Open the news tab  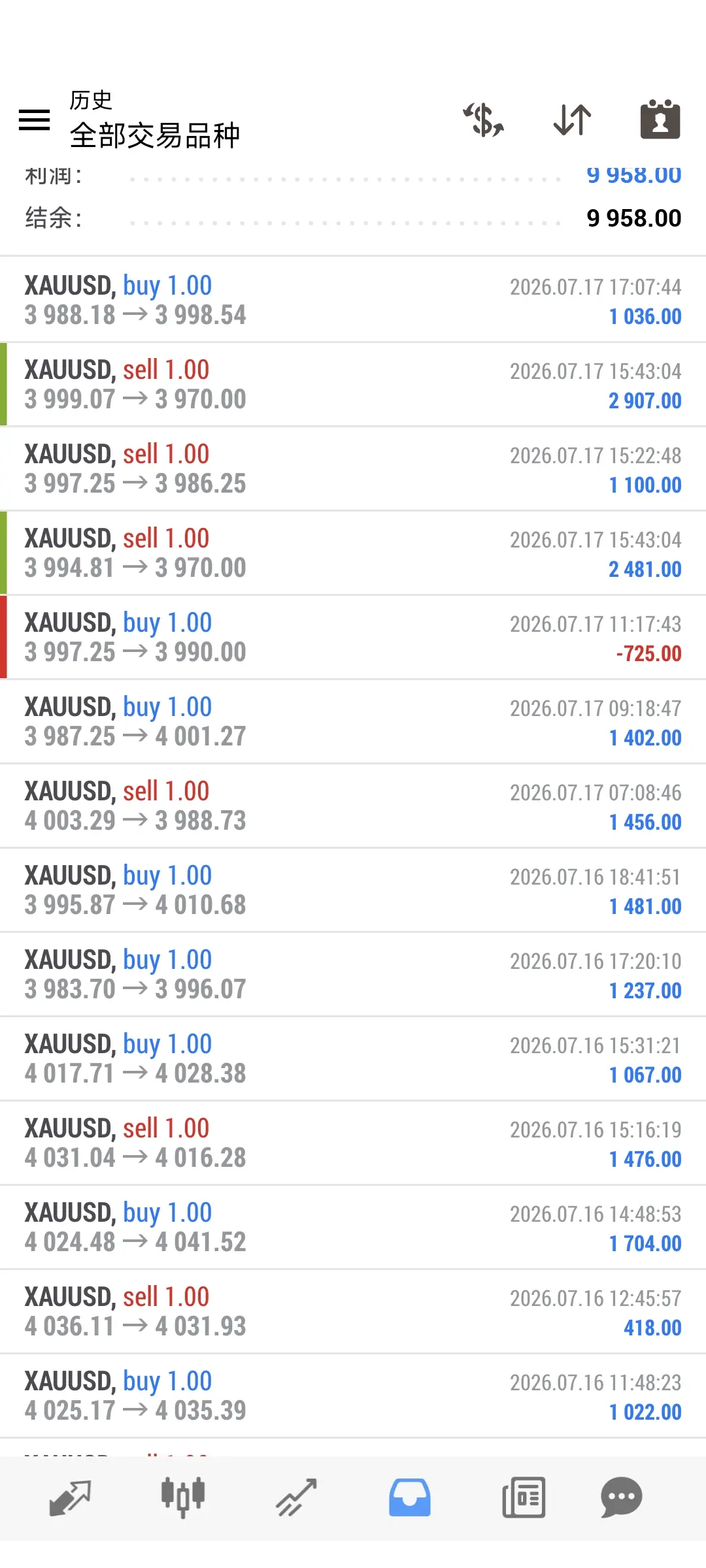pos(523,1497)
